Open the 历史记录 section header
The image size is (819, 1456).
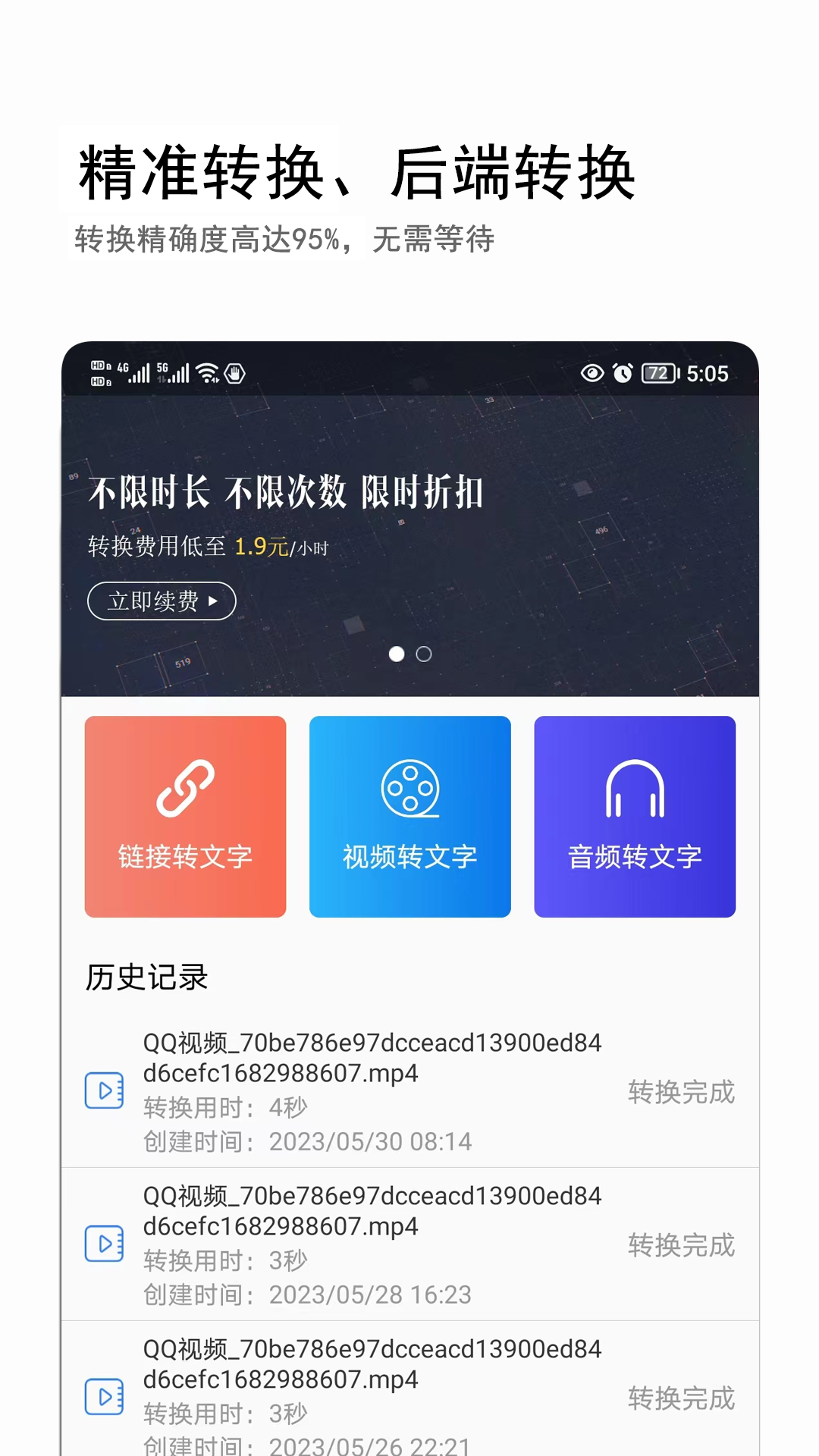pos(149,977)
